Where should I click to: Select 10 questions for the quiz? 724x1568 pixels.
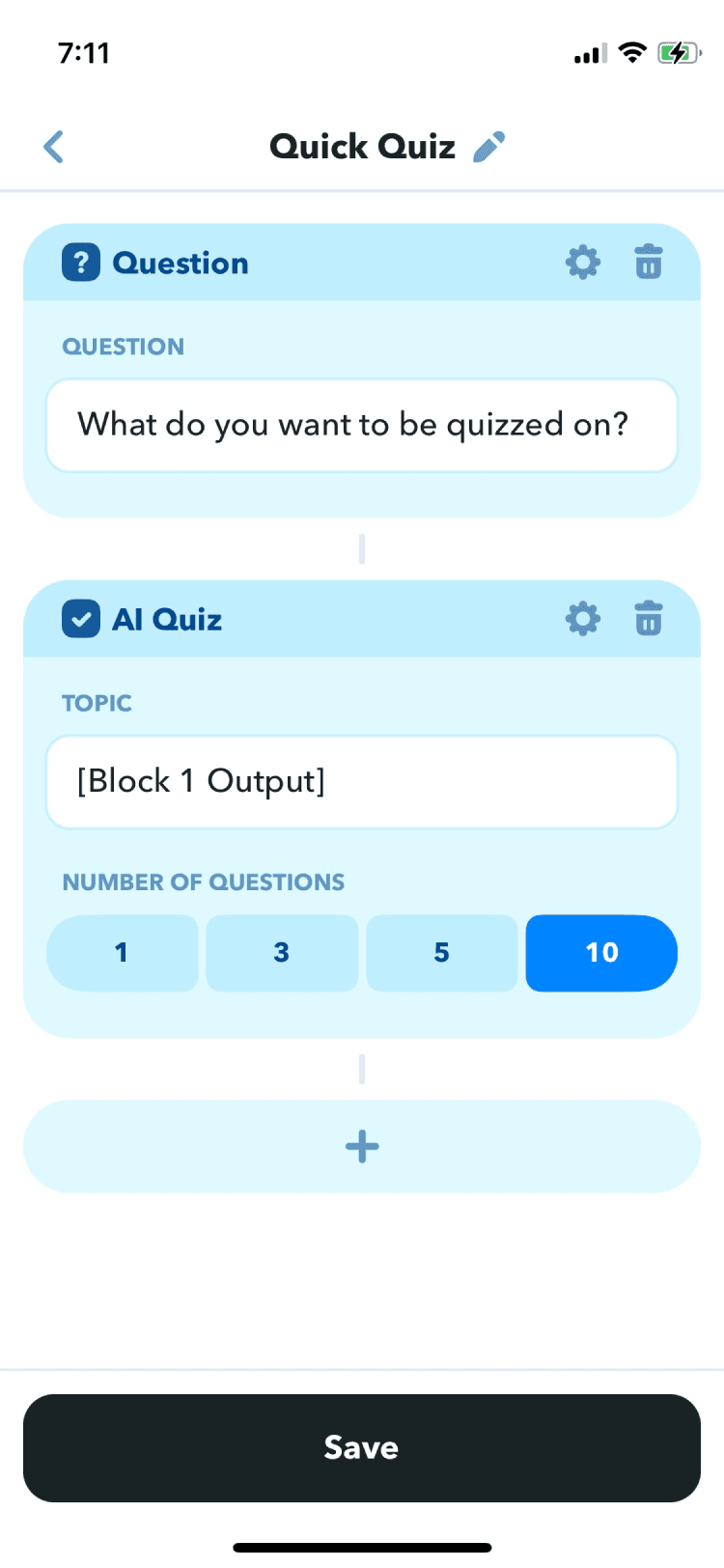coord(600,953)
